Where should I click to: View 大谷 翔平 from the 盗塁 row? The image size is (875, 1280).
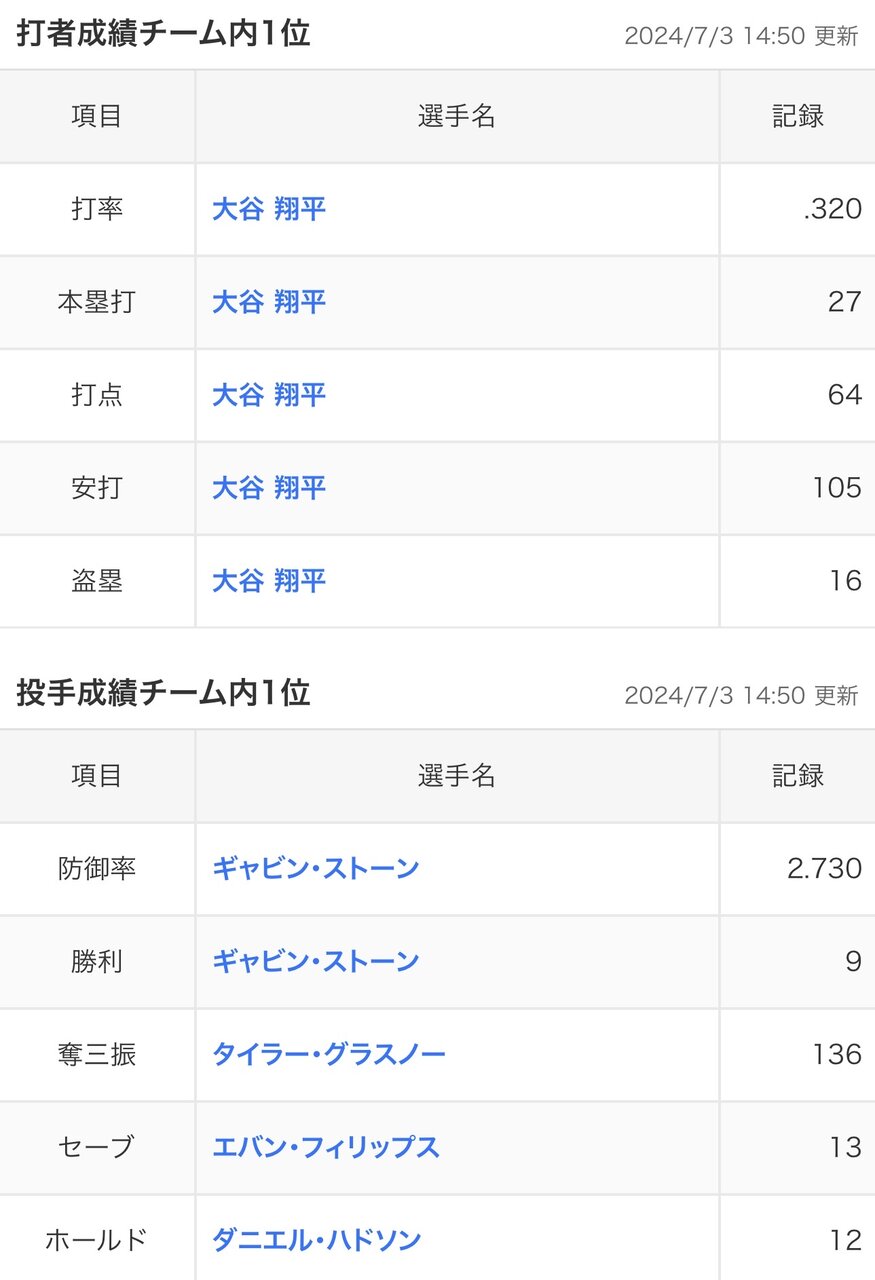(x=269, y=581)
